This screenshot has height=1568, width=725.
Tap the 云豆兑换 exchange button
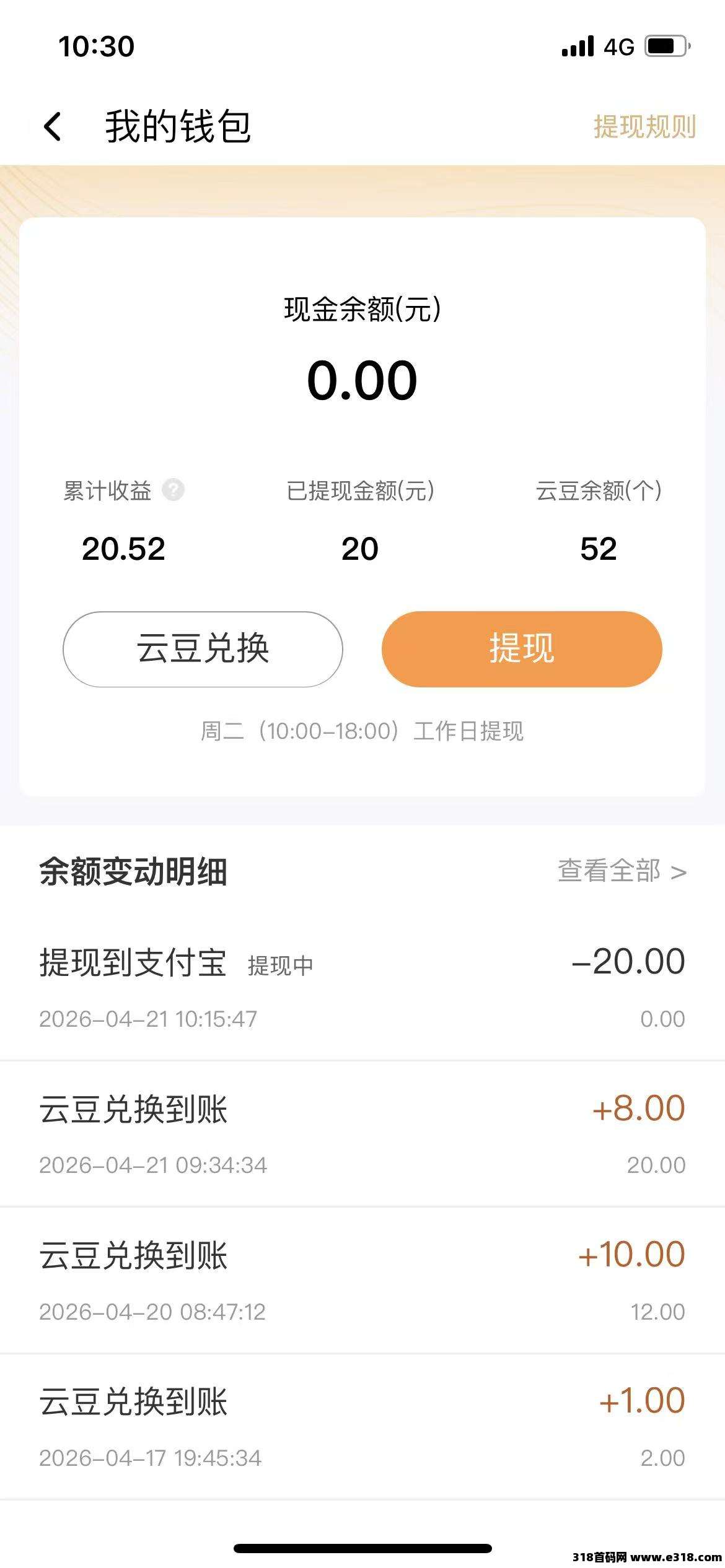[203, 649]
